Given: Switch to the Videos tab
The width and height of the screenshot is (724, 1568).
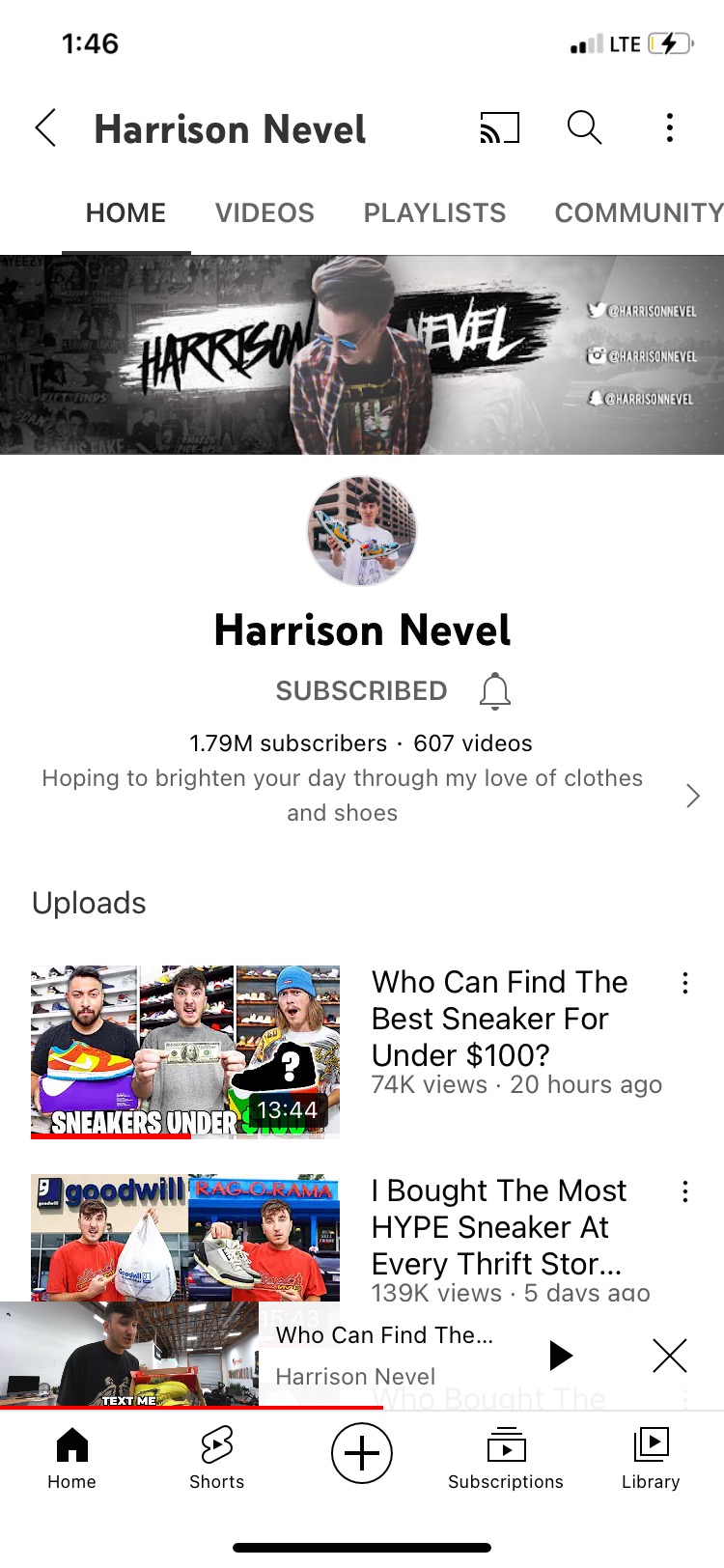Looking at the screenshot, I should pos(265,212).
